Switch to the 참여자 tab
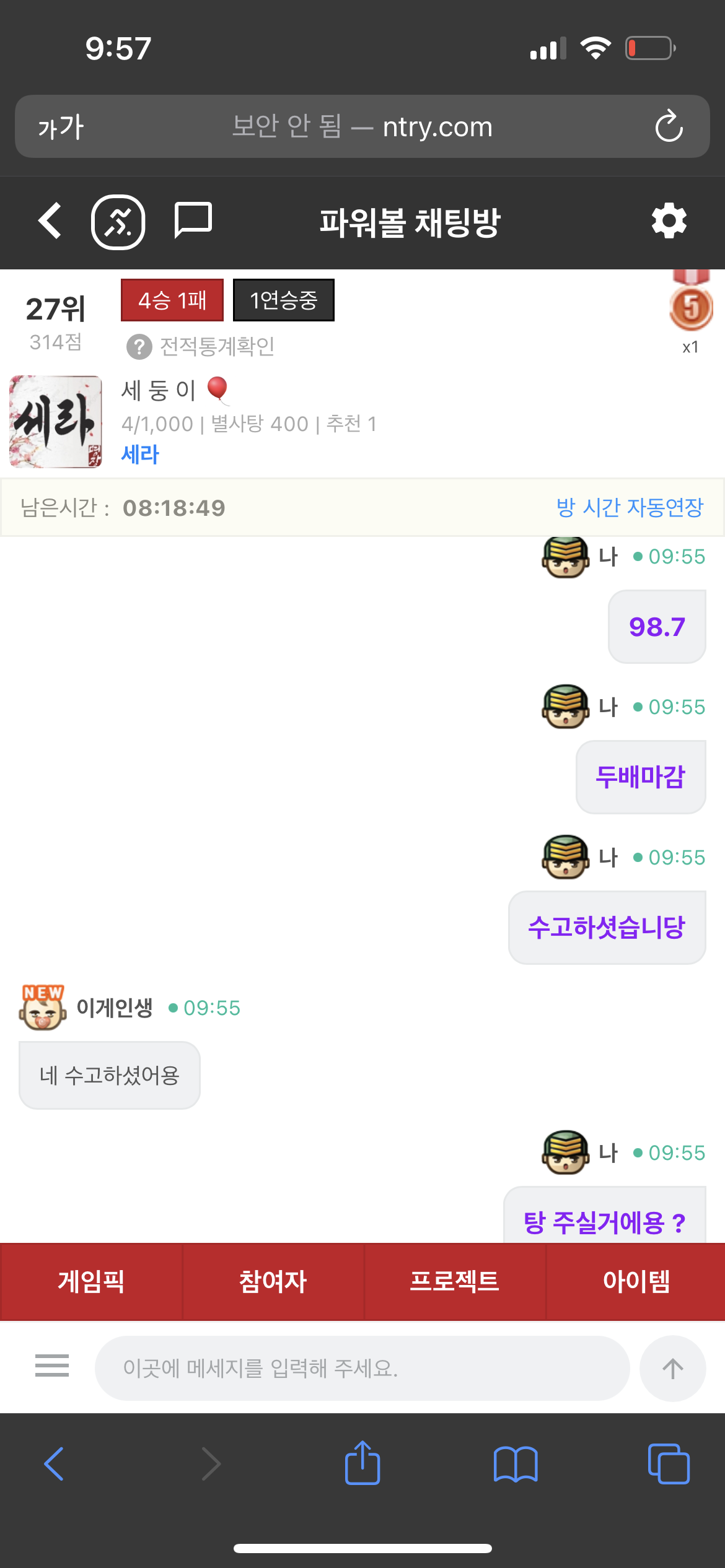 (x=273, y=1281)
